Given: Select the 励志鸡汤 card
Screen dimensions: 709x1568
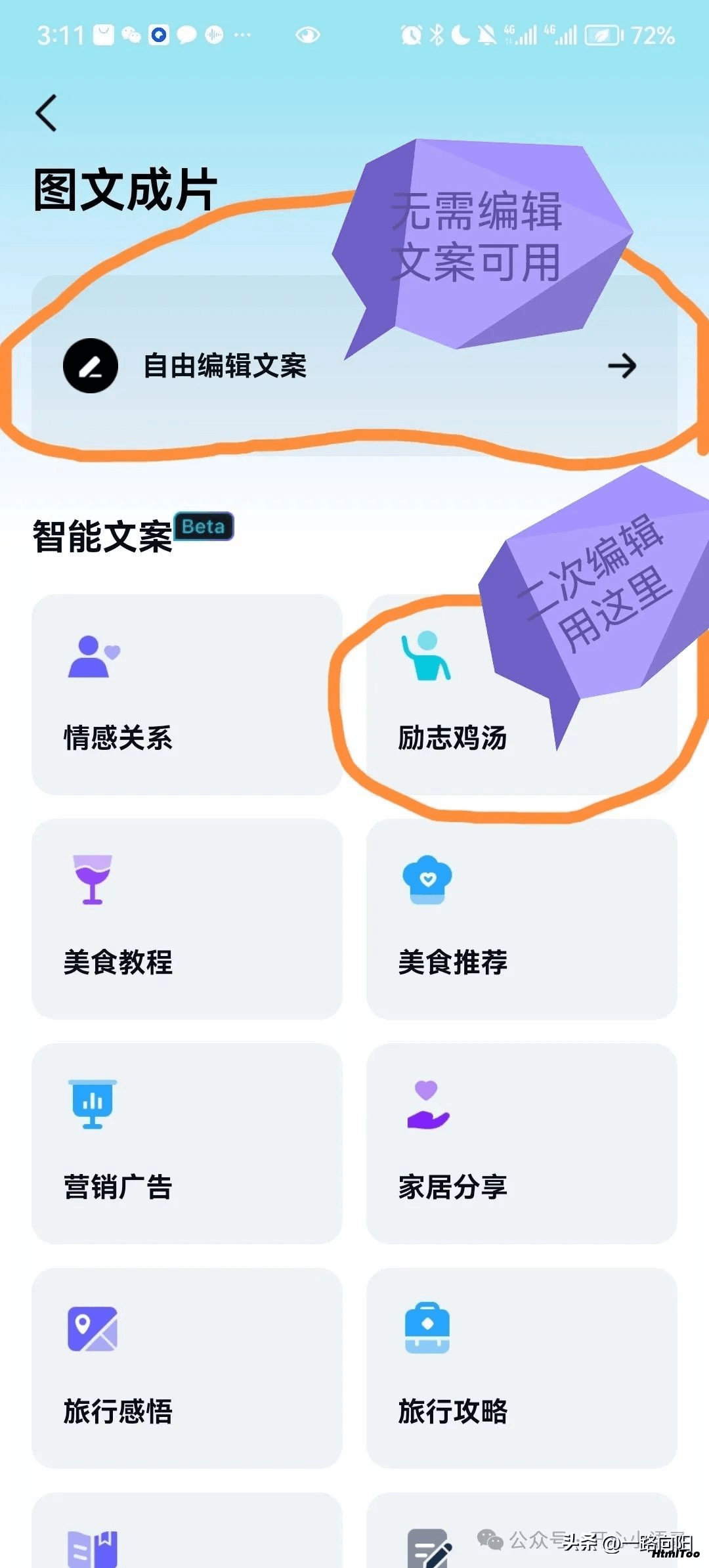Looking at the screenshot, I should pyautogui.click(x=522, y=695).
